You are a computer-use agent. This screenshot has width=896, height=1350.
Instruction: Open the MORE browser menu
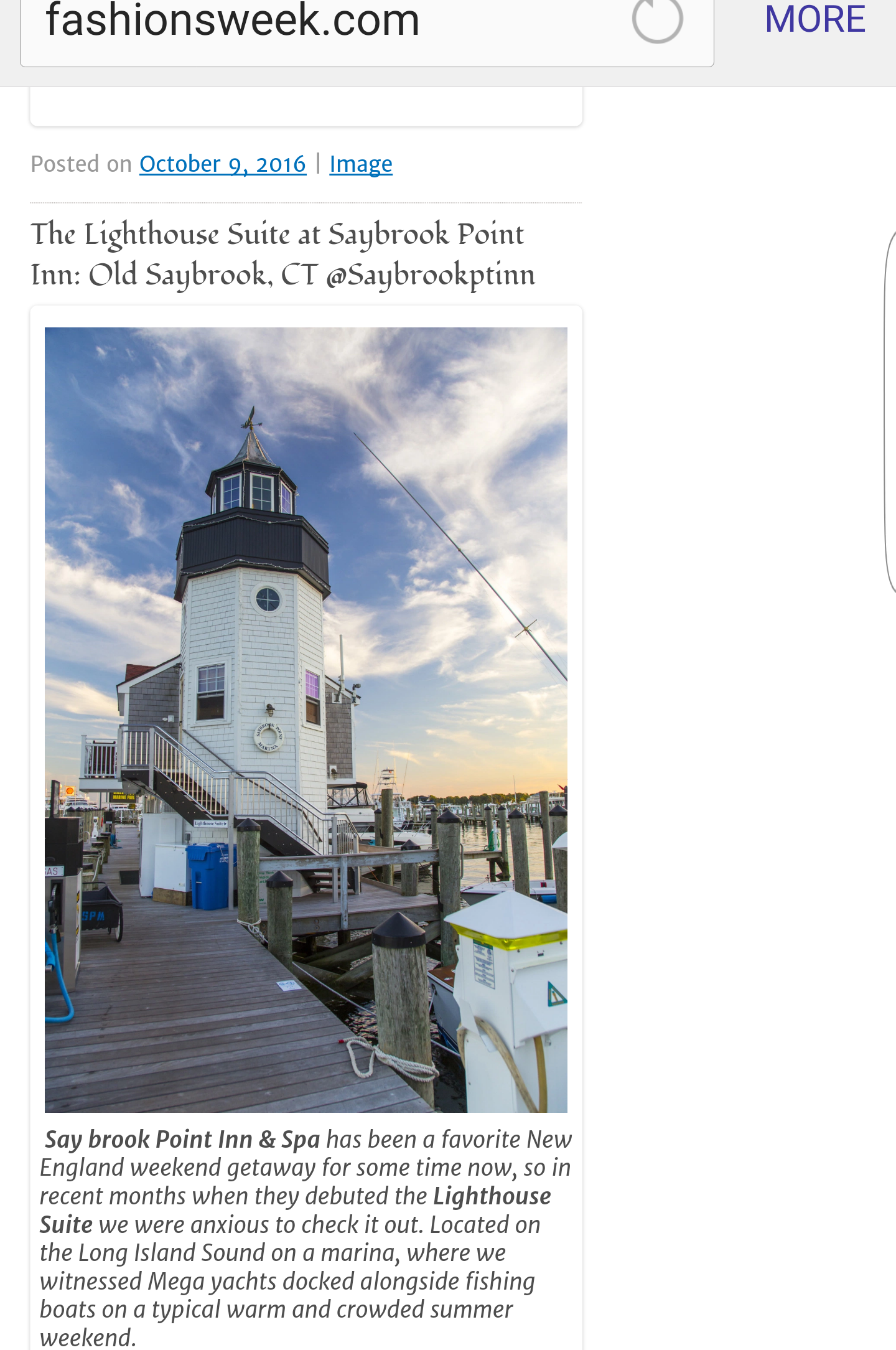(x=814, y=20)
